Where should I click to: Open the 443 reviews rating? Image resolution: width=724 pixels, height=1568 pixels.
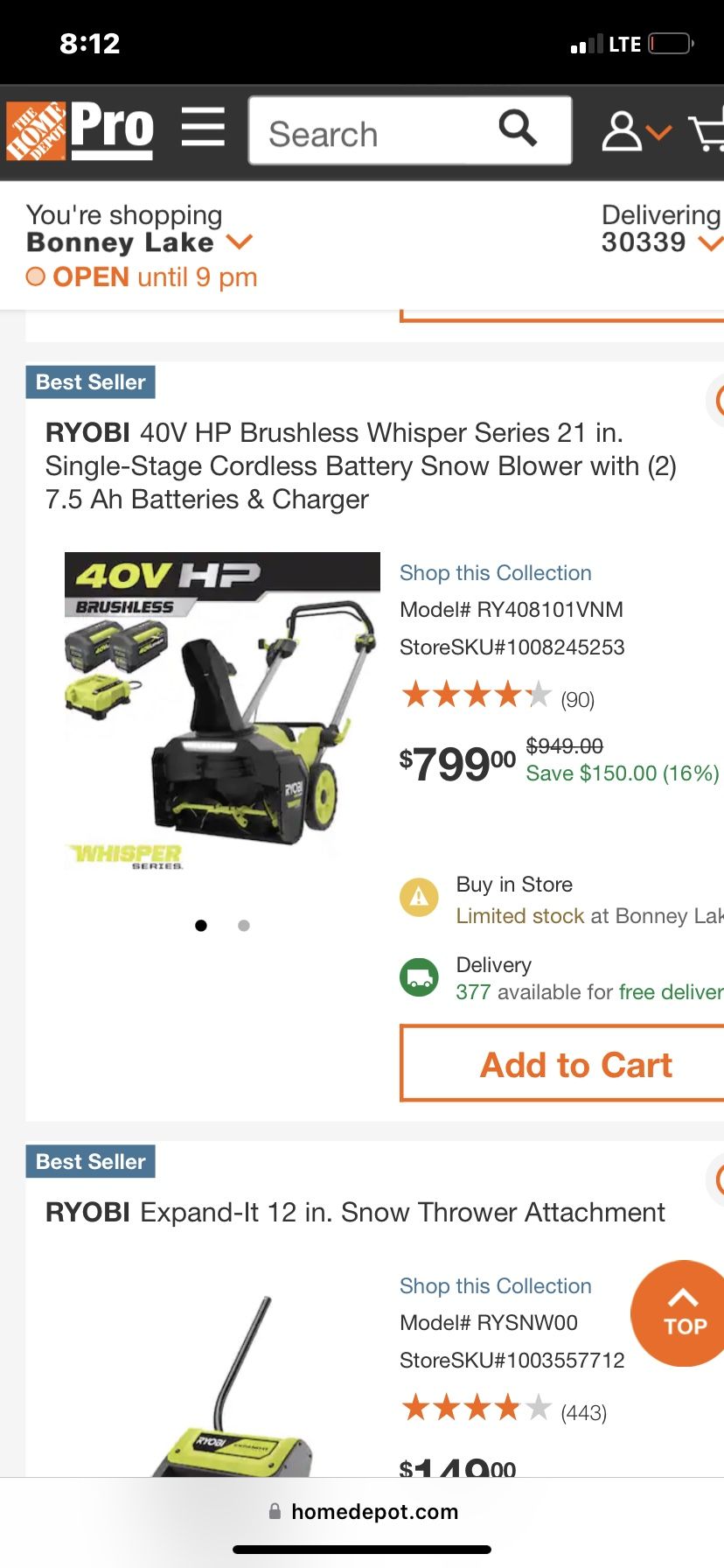503,1410
